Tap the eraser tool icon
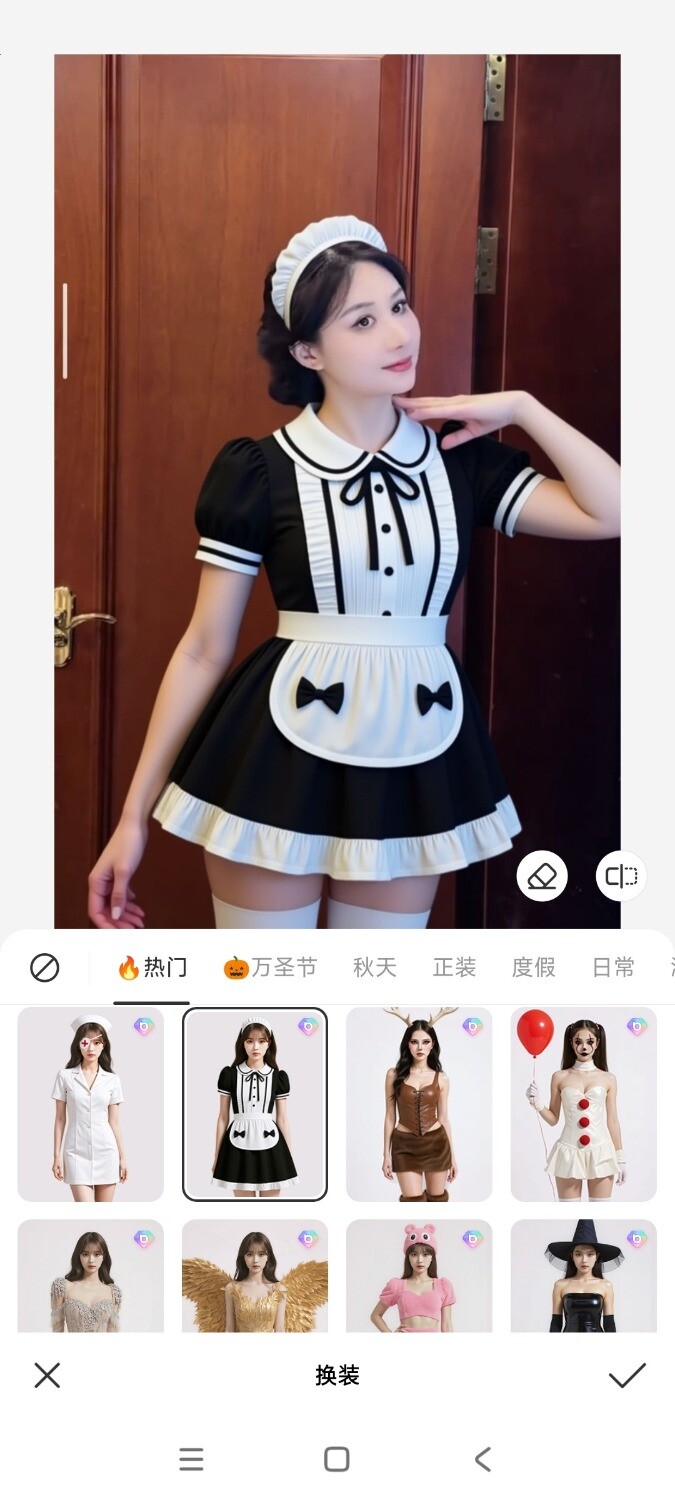The width and height of the screenshot is (675, 1500). [542, 877]
